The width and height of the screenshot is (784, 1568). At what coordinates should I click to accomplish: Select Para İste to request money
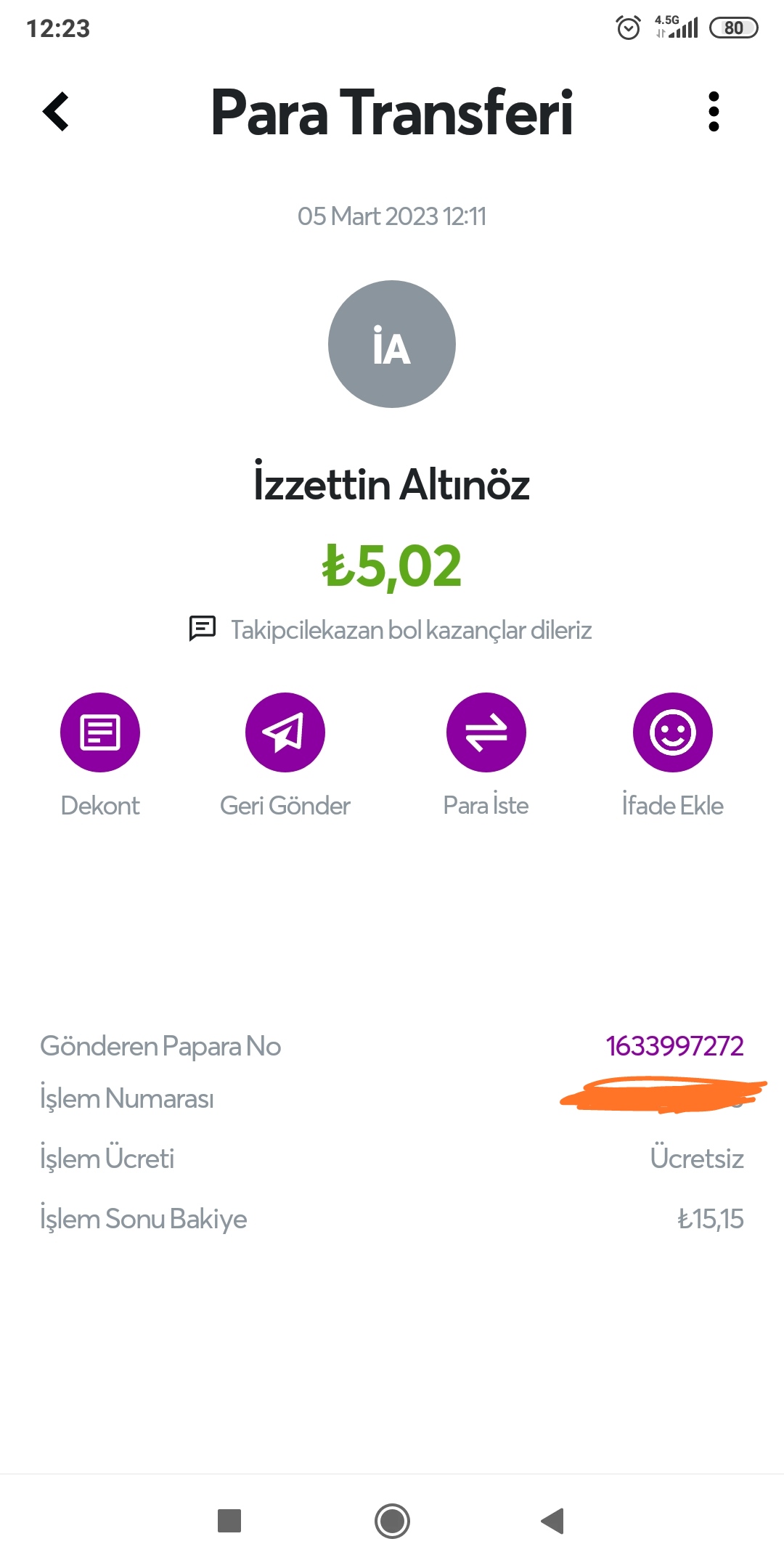pyautogui.click(x=486, y=732)
